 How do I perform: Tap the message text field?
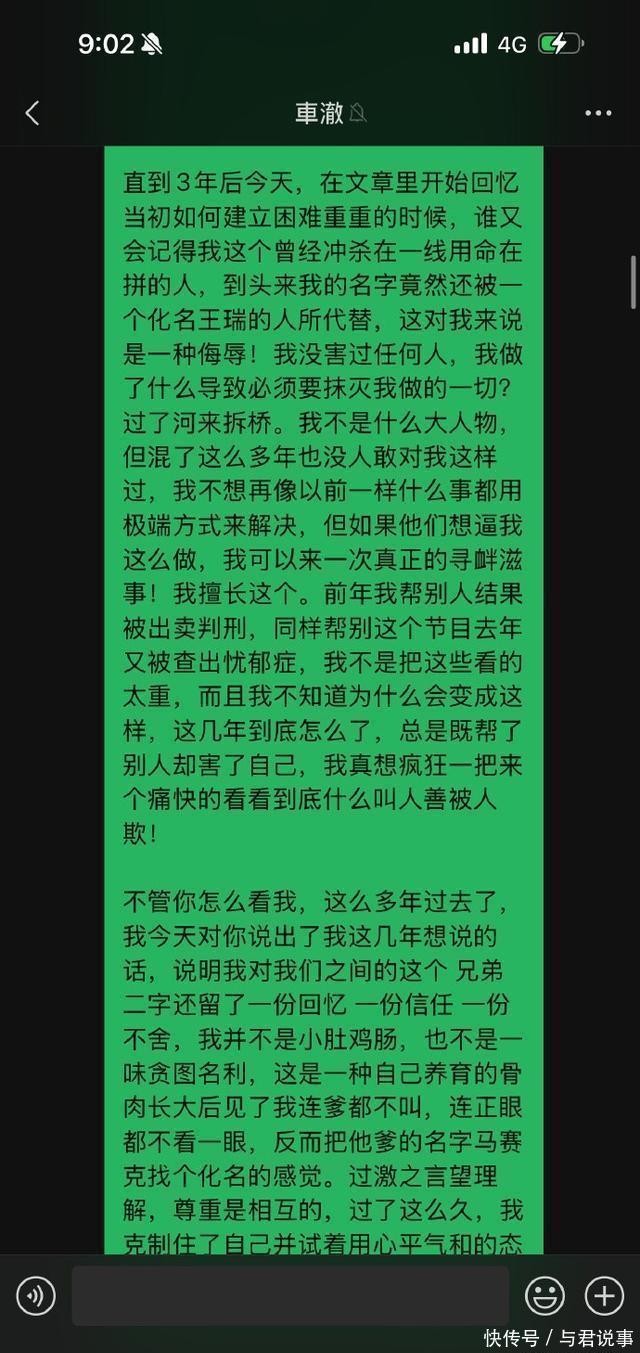click(x=290, y=1295)
